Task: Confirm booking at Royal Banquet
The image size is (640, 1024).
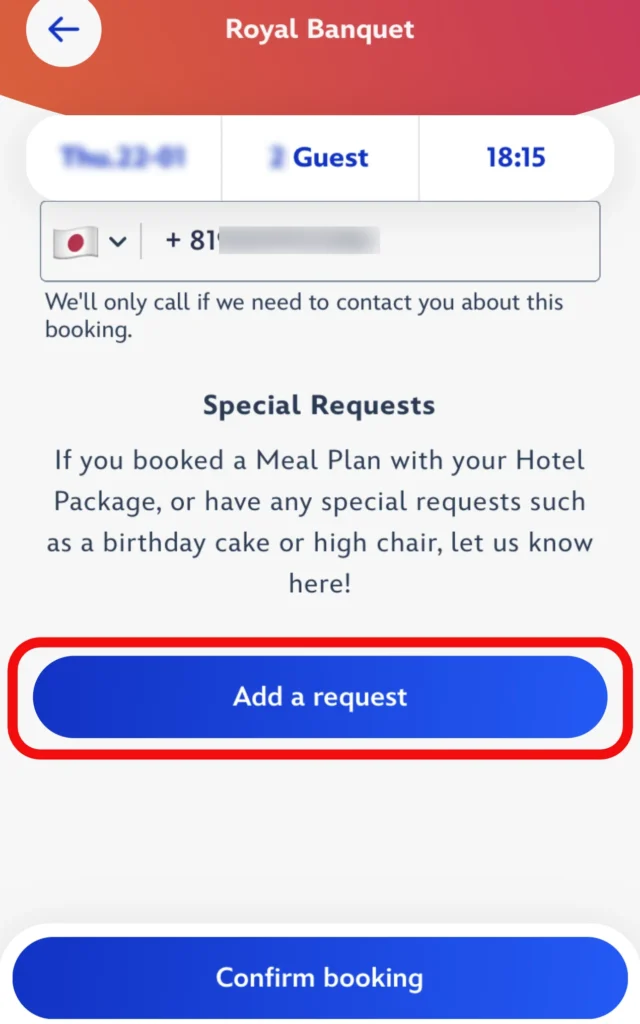Action: pos(320,977)
